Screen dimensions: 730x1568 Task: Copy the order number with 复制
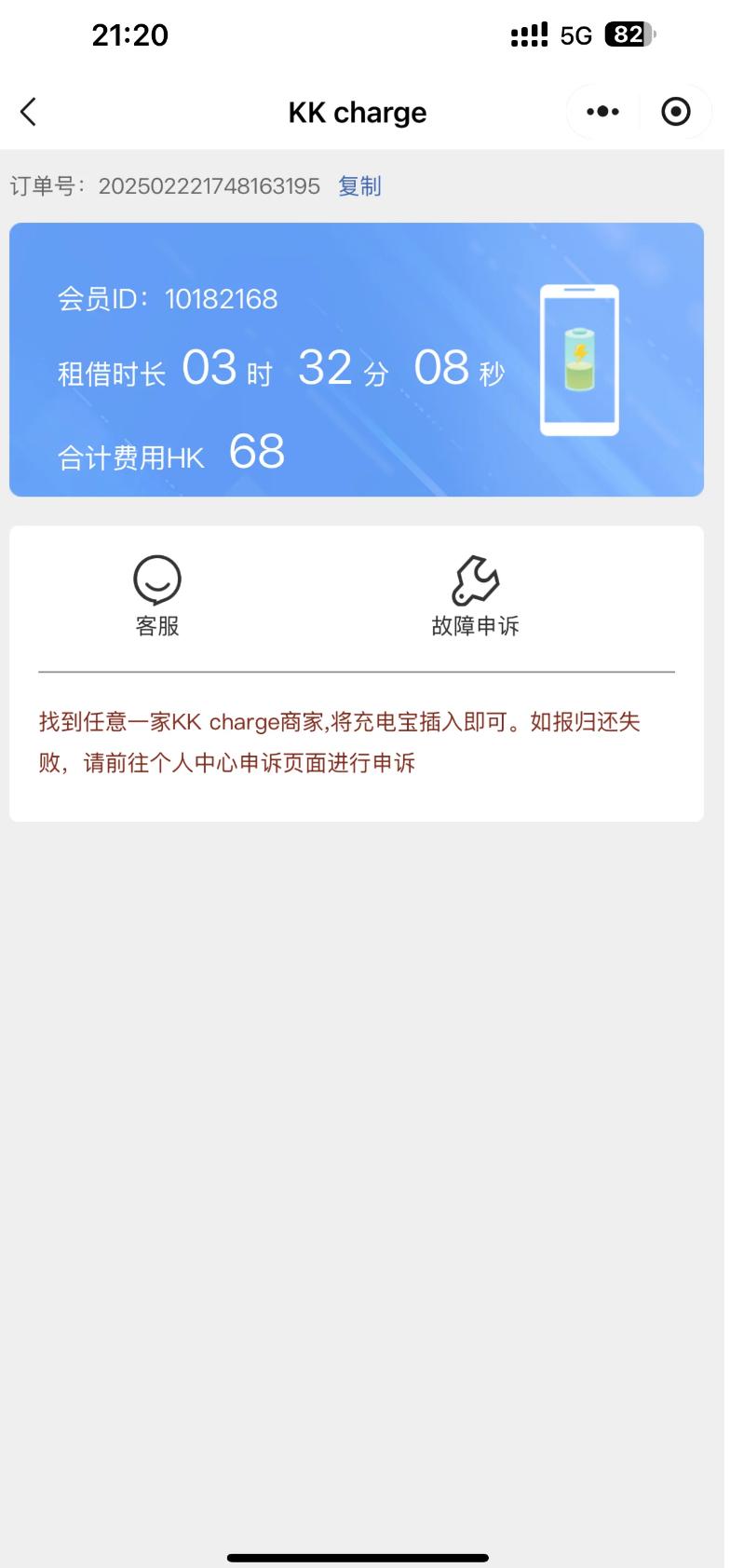(x=359, y=186)
